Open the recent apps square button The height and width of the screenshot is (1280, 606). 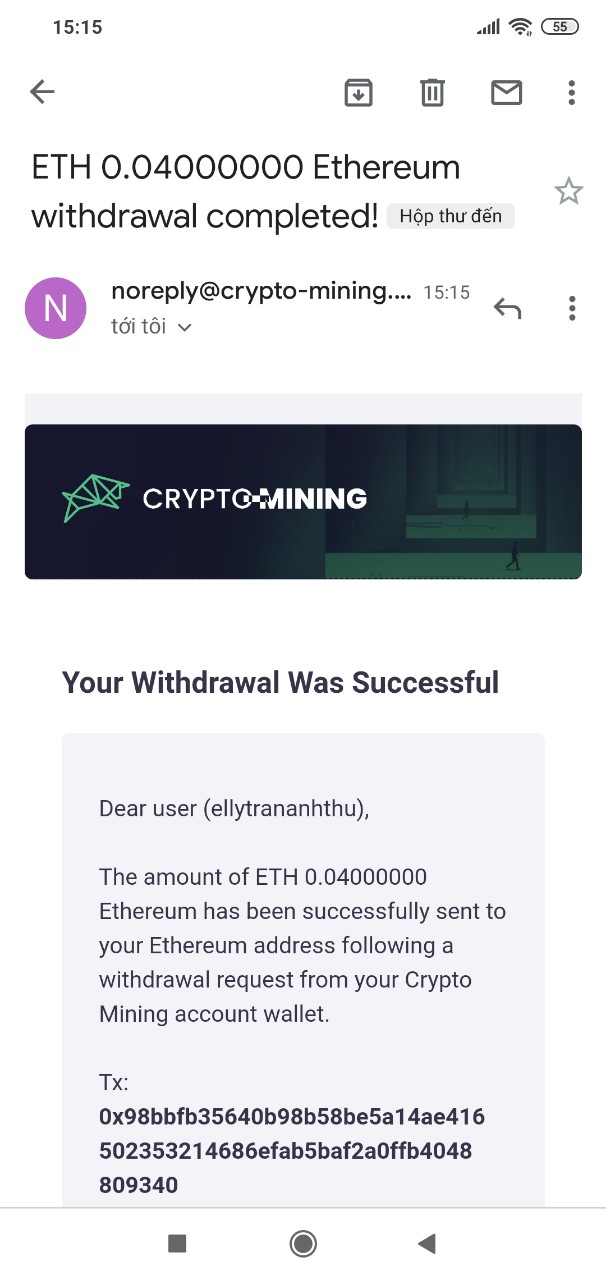point(177,1243)
